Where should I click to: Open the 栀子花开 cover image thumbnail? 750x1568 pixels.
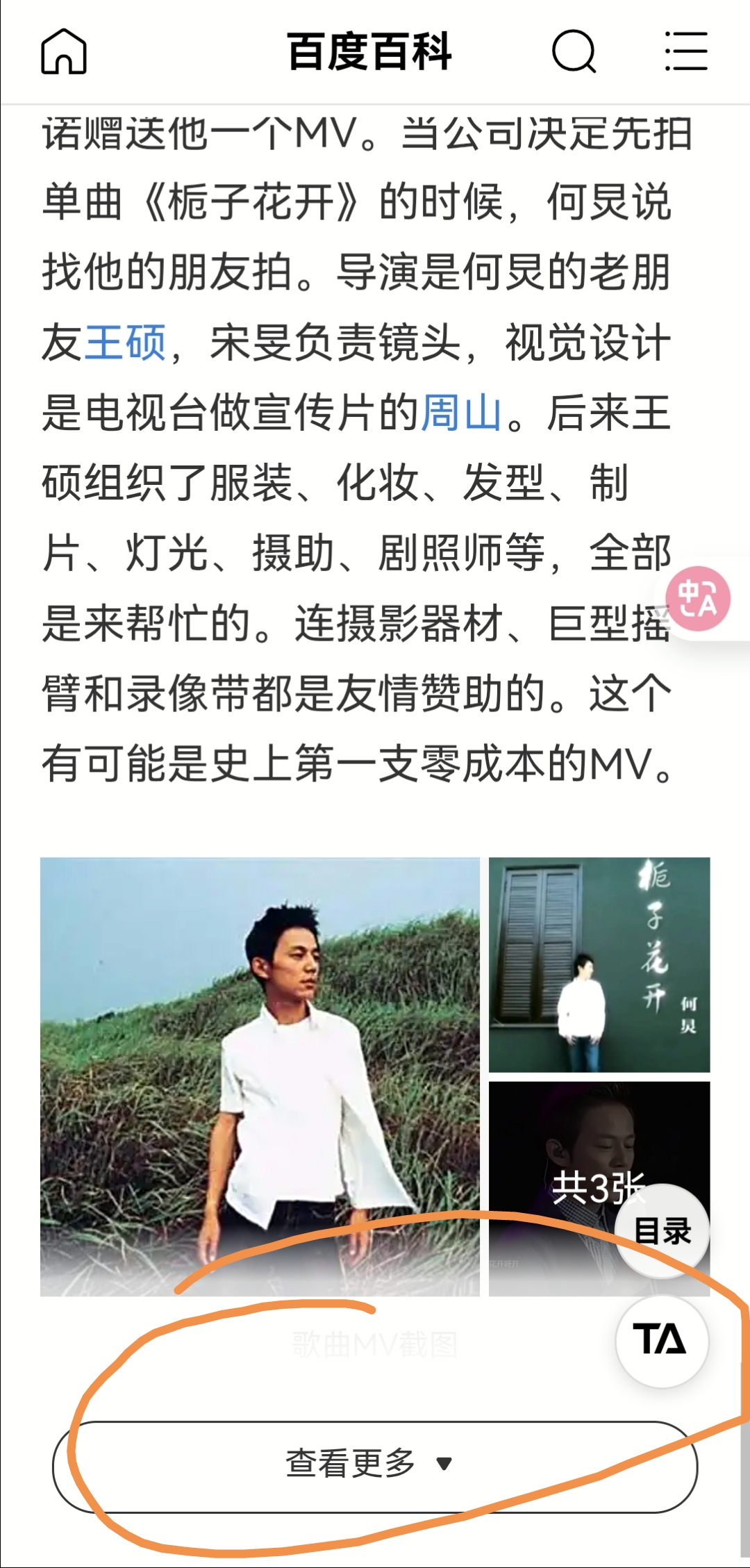[599, 964]
